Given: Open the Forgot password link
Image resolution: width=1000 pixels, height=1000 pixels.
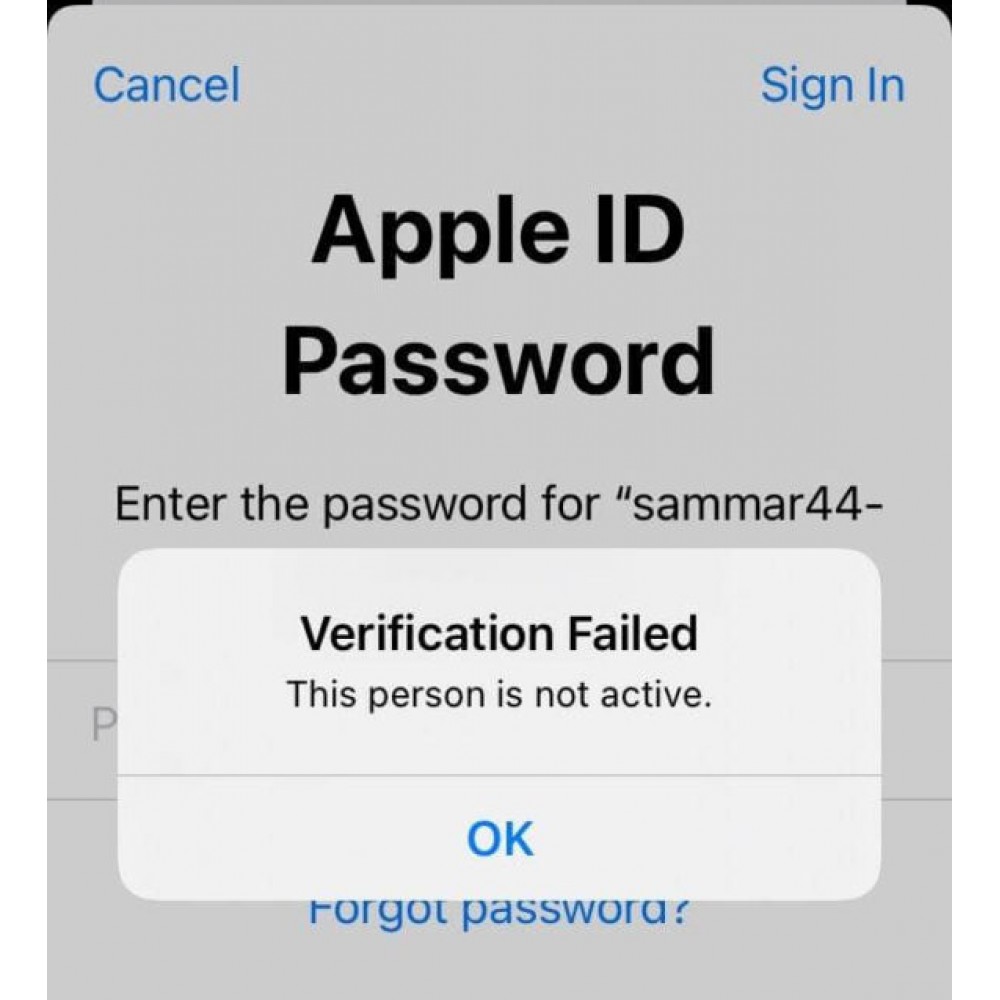Looking at the screenshot, I should tap(500, 911).
